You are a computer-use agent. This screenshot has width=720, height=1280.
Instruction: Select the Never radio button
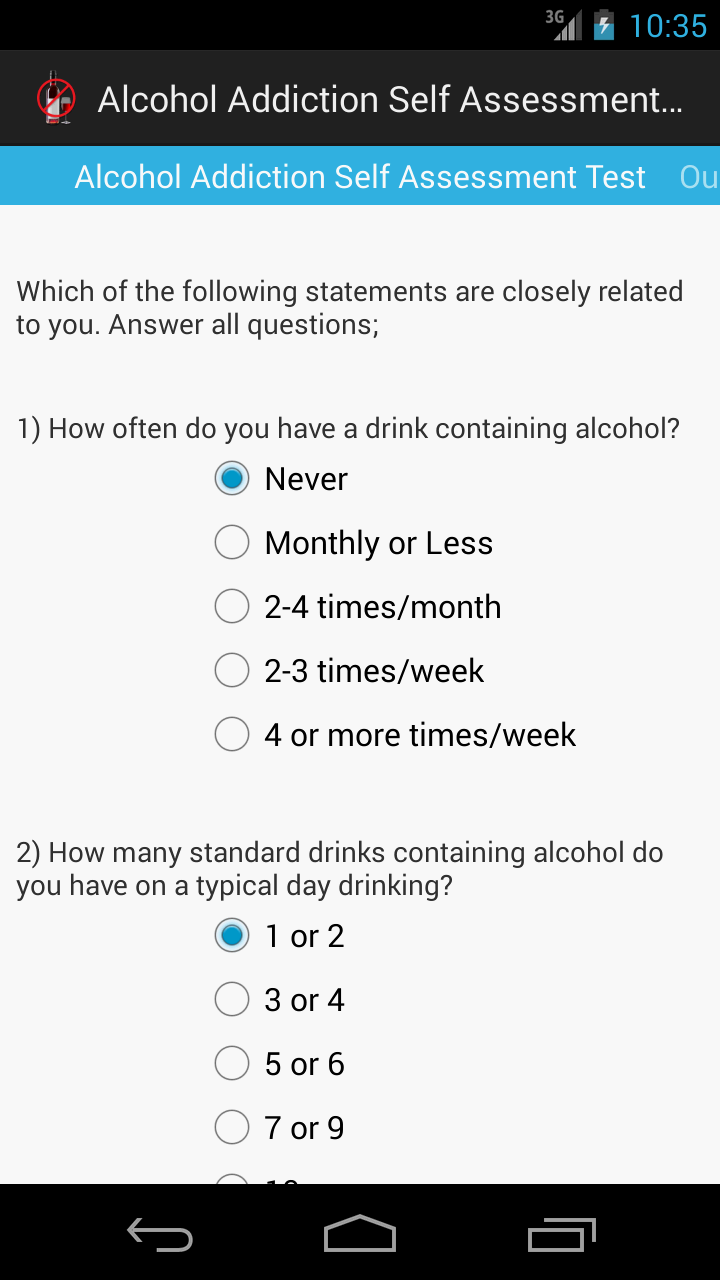click(231, 478)
